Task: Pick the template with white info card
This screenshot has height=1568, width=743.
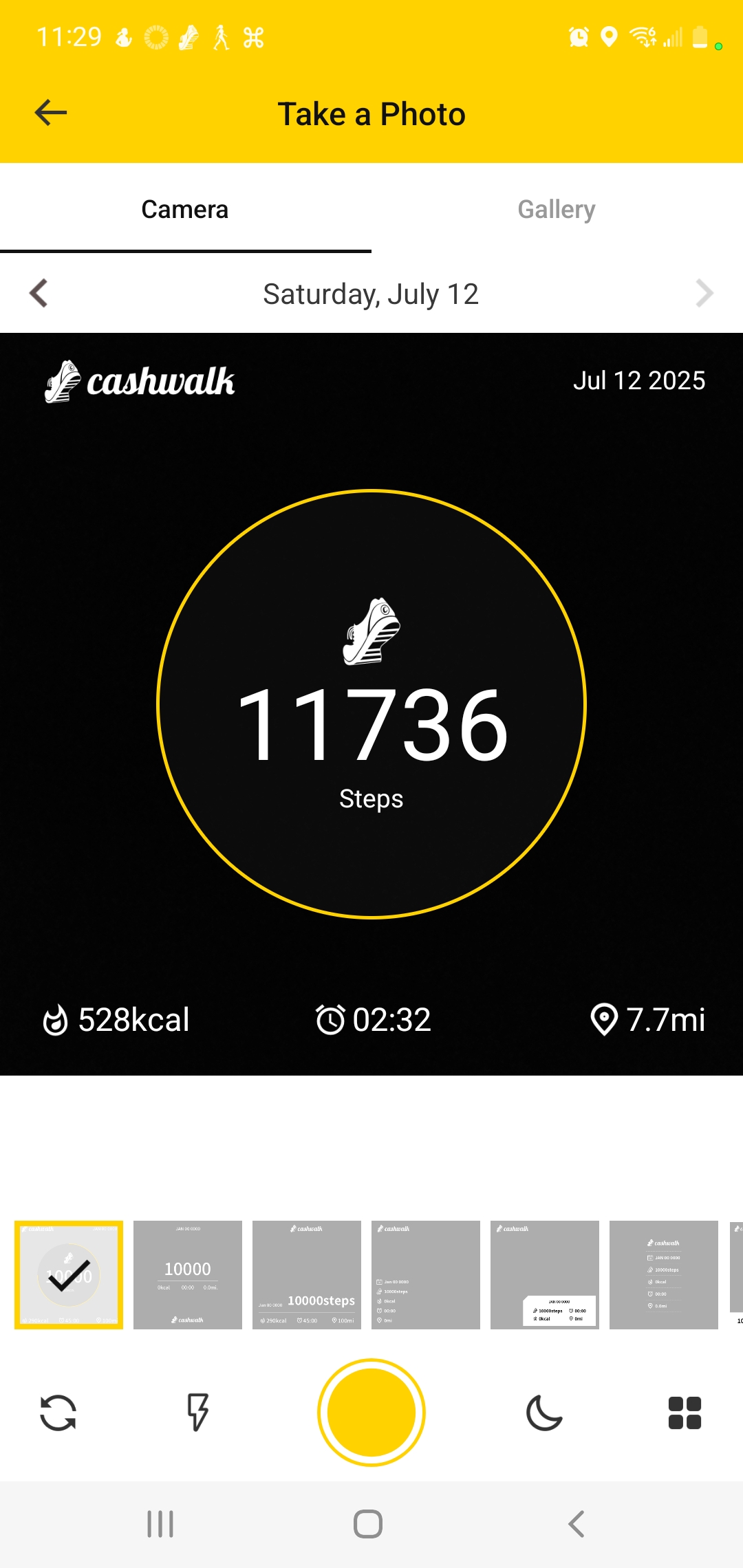Action: coord(545,1275)
